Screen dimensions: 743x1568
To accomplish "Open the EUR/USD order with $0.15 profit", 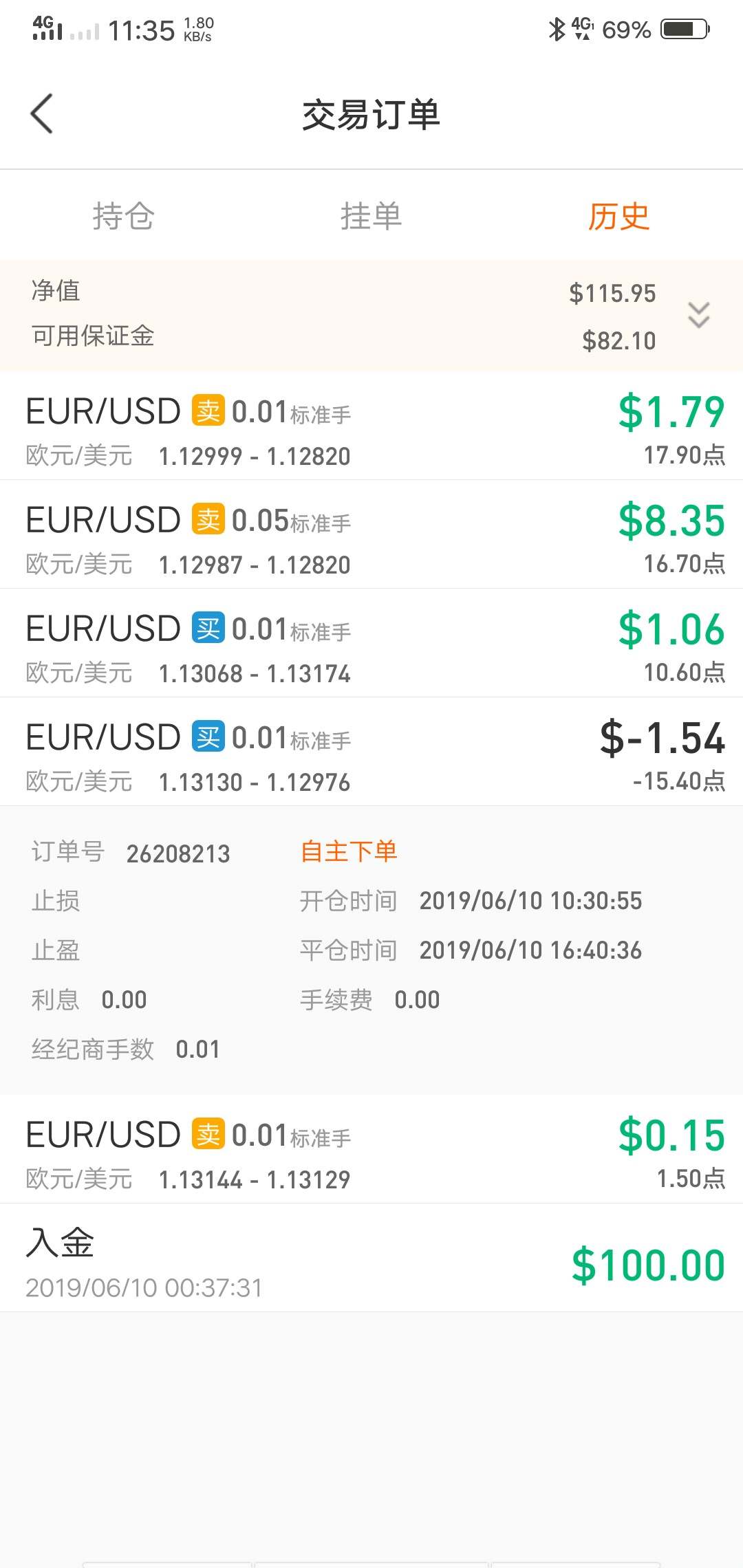I will point(371,1149).
